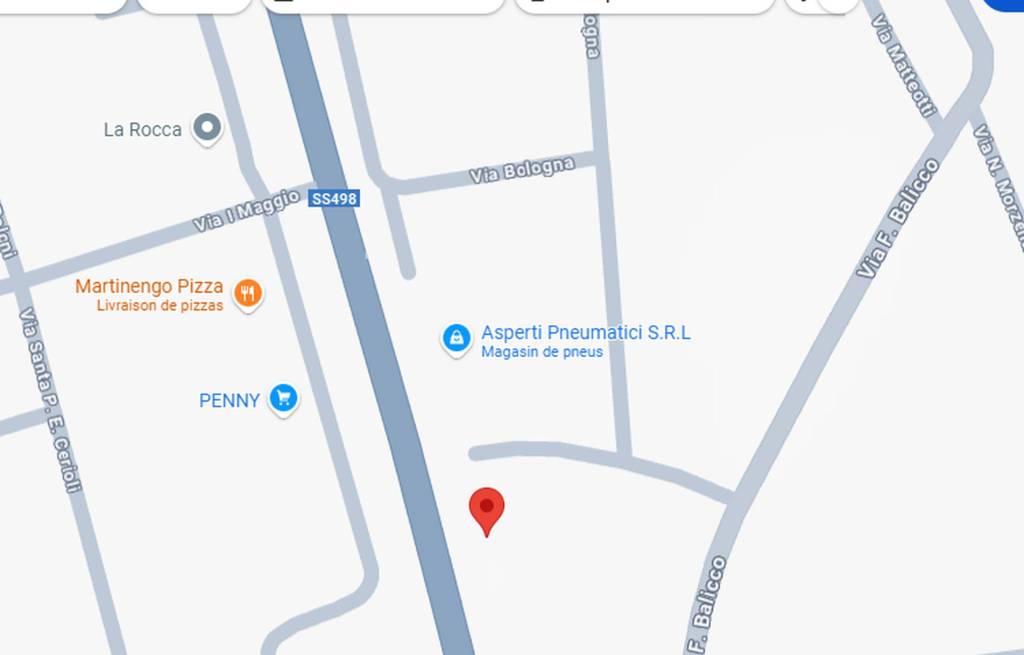The image size is (1024, 655).
Task: Open the La Rocca place marker
Action: click(x=207, y=127)
